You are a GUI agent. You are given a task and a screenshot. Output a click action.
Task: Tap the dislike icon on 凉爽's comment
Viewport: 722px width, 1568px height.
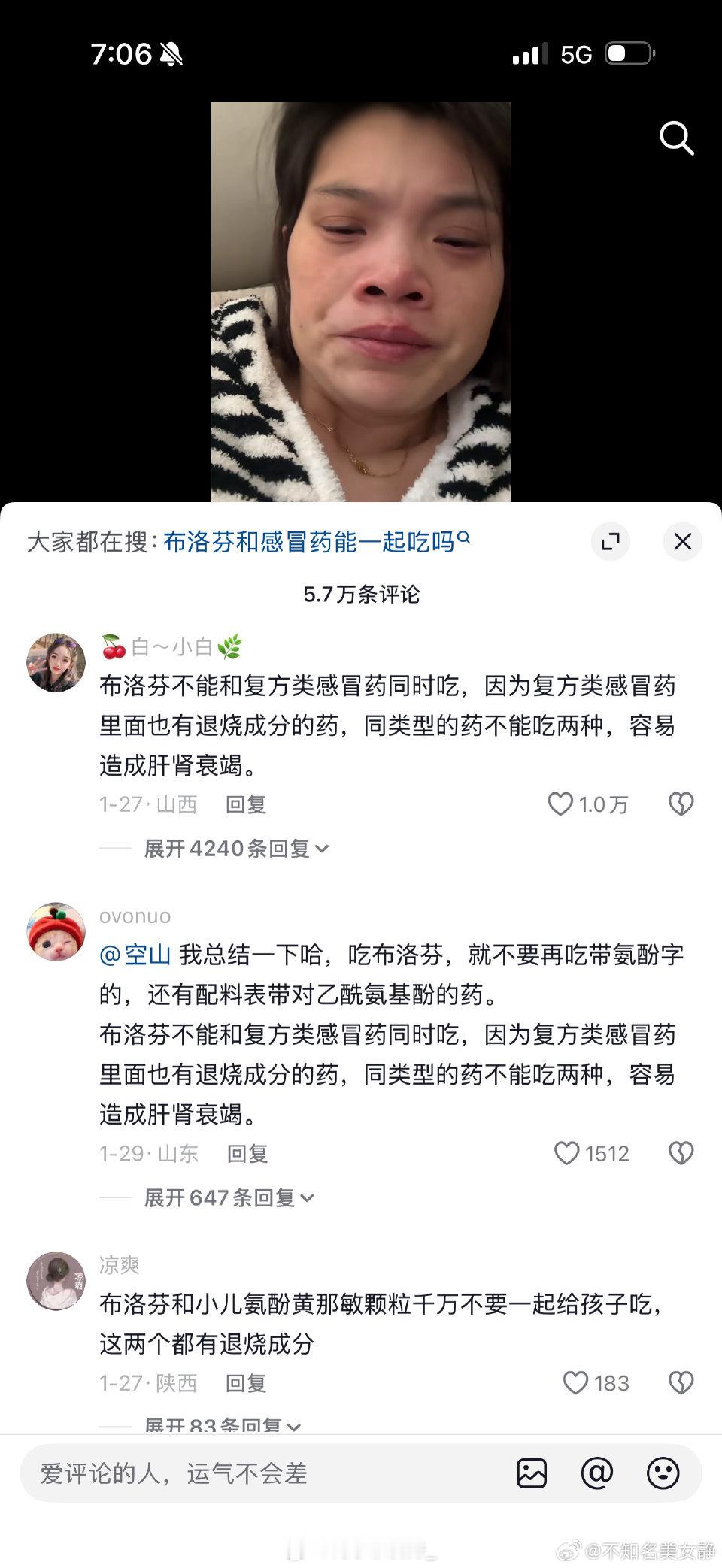pos(681,1382)
